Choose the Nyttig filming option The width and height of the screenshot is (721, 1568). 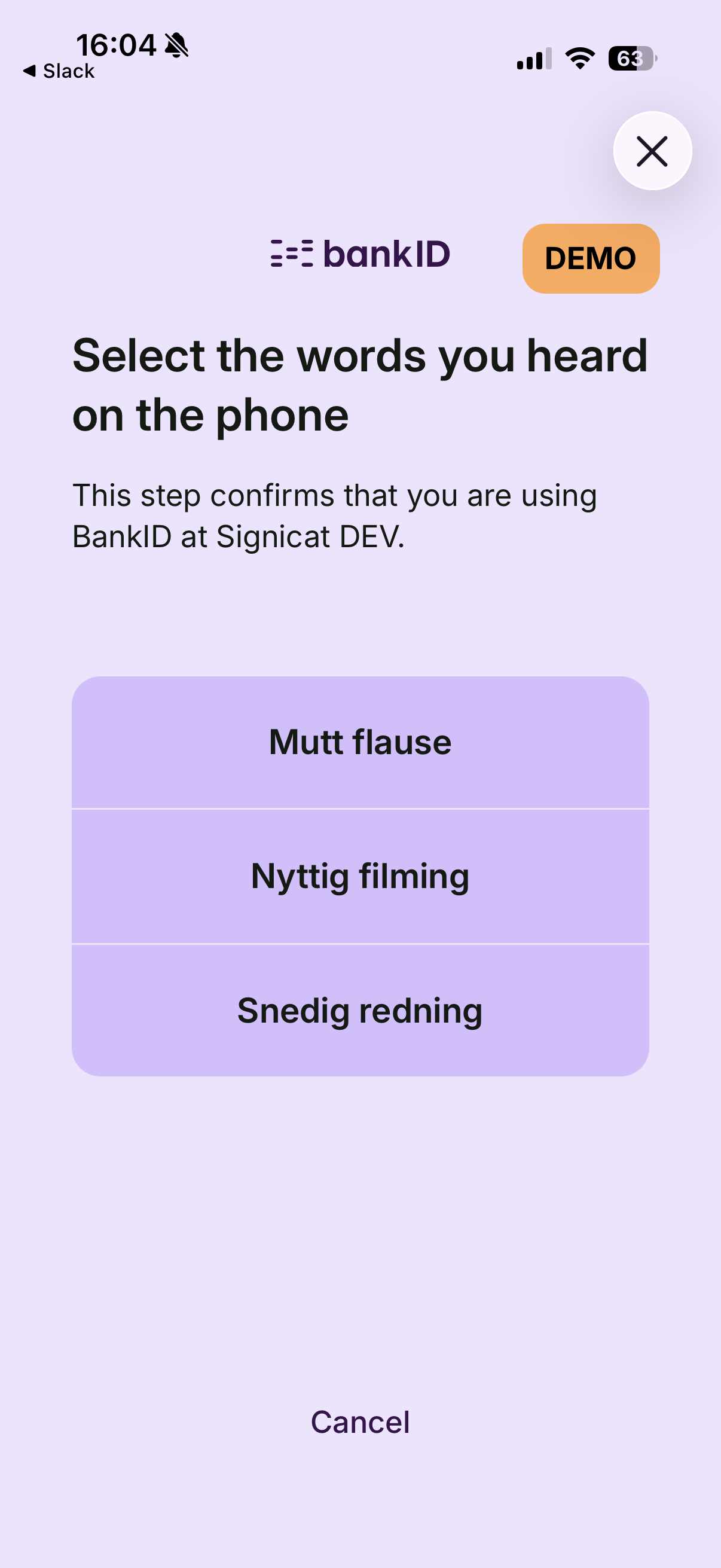[360, 877]
